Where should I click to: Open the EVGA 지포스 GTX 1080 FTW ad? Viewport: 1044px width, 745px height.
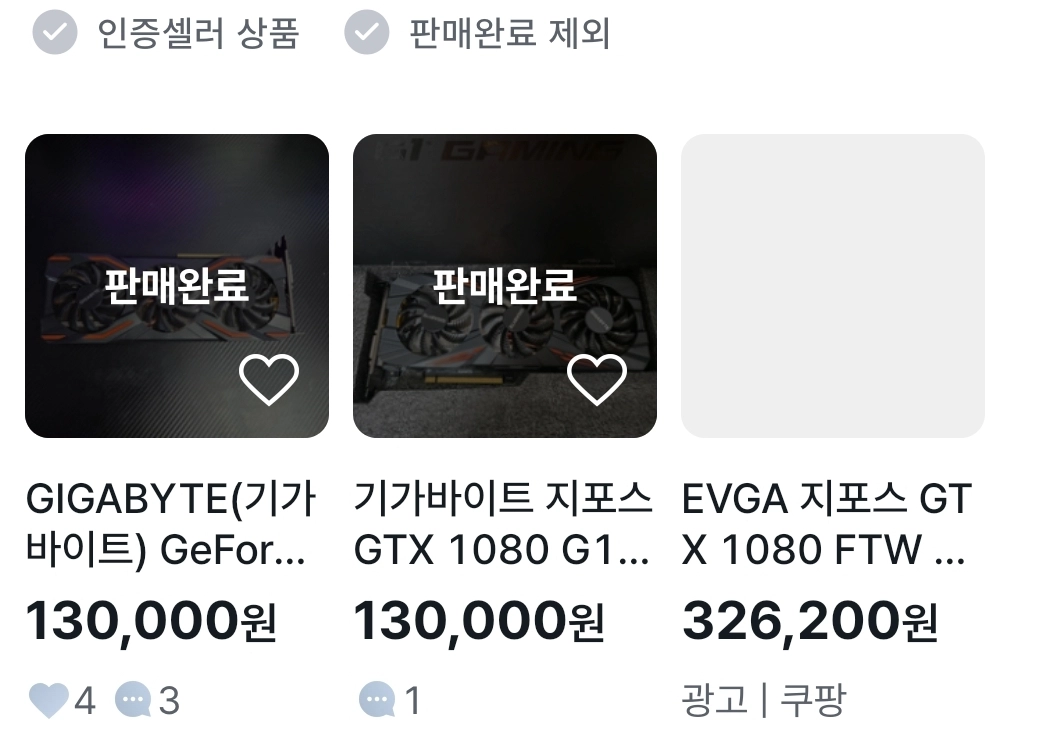coord(832,286)
